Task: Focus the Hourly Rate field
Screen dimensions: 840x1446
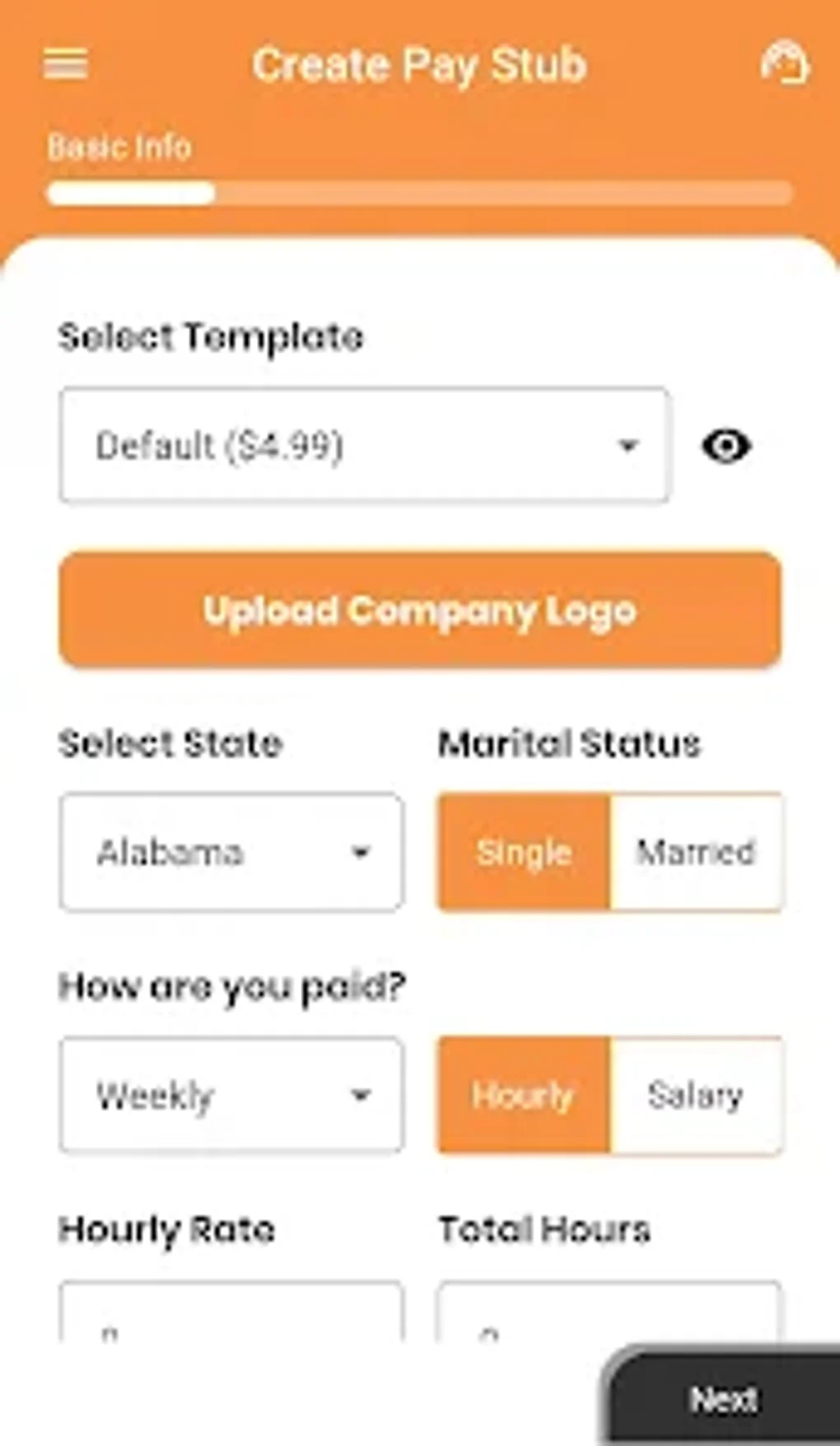Action: coord(231,1312)
